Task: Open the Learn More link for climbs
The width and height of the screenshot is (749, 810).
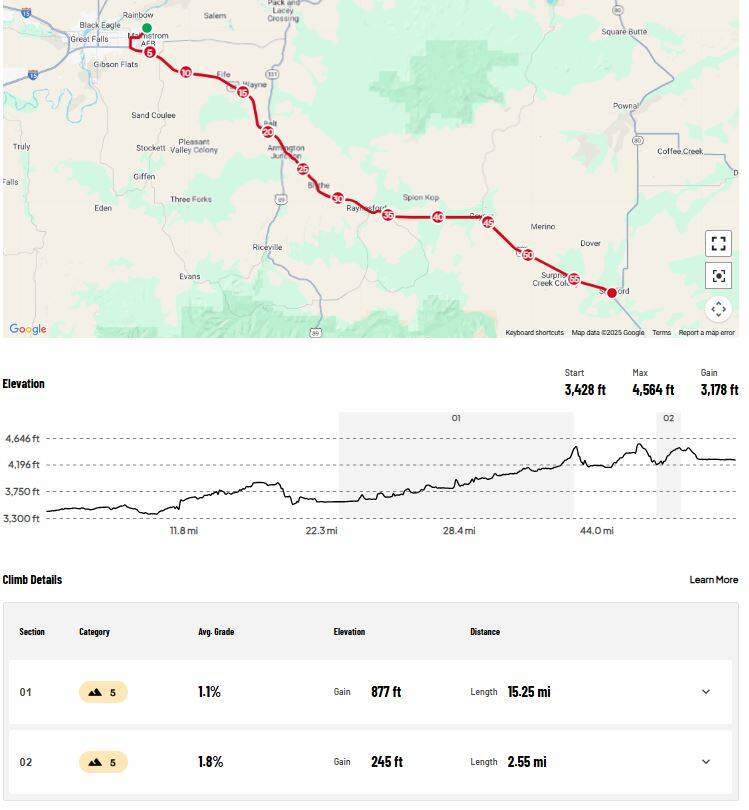Action: click(713, 580)
